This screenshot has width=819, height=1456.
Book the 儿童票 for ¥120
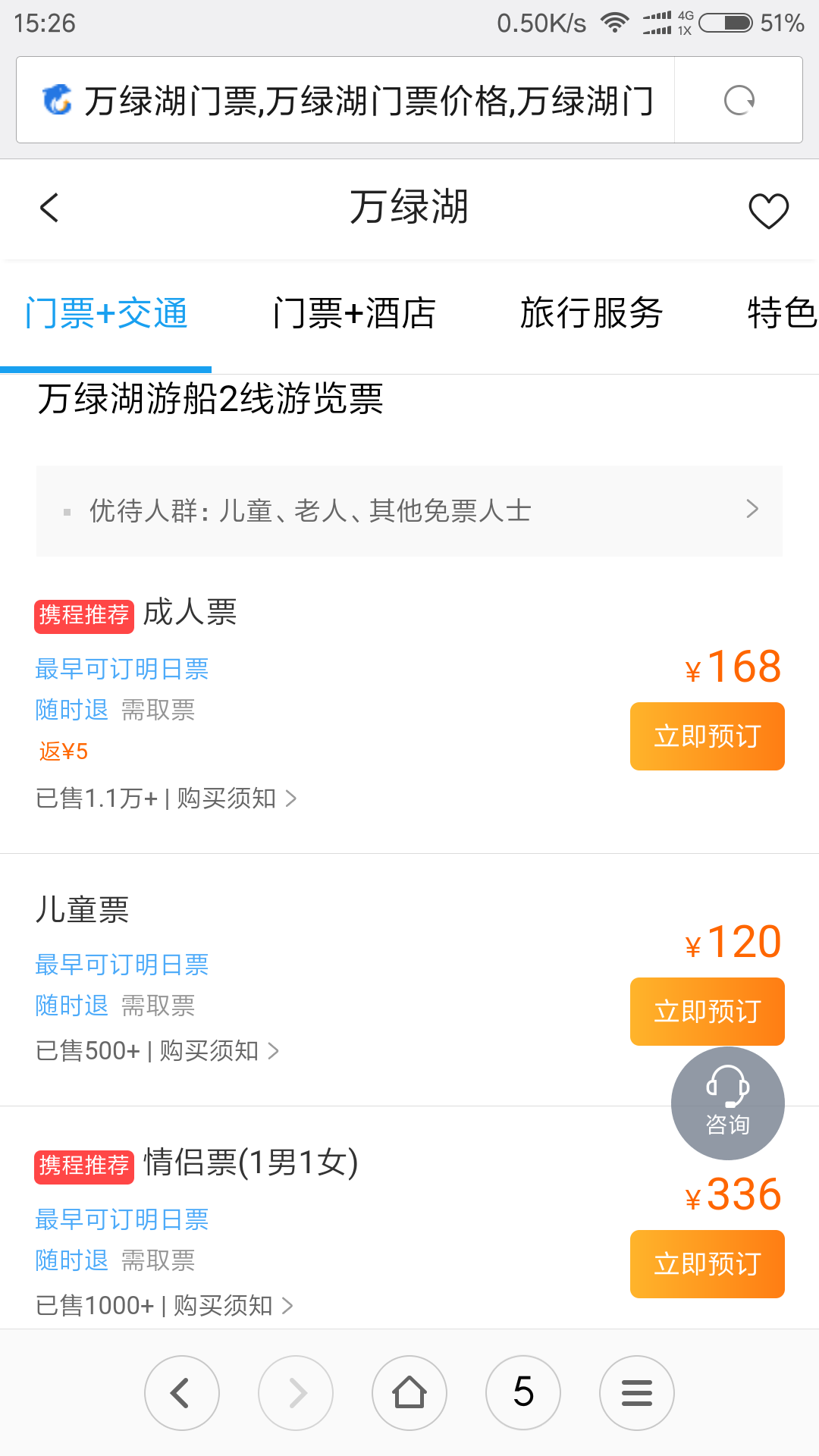click(x=707, y=1012)
